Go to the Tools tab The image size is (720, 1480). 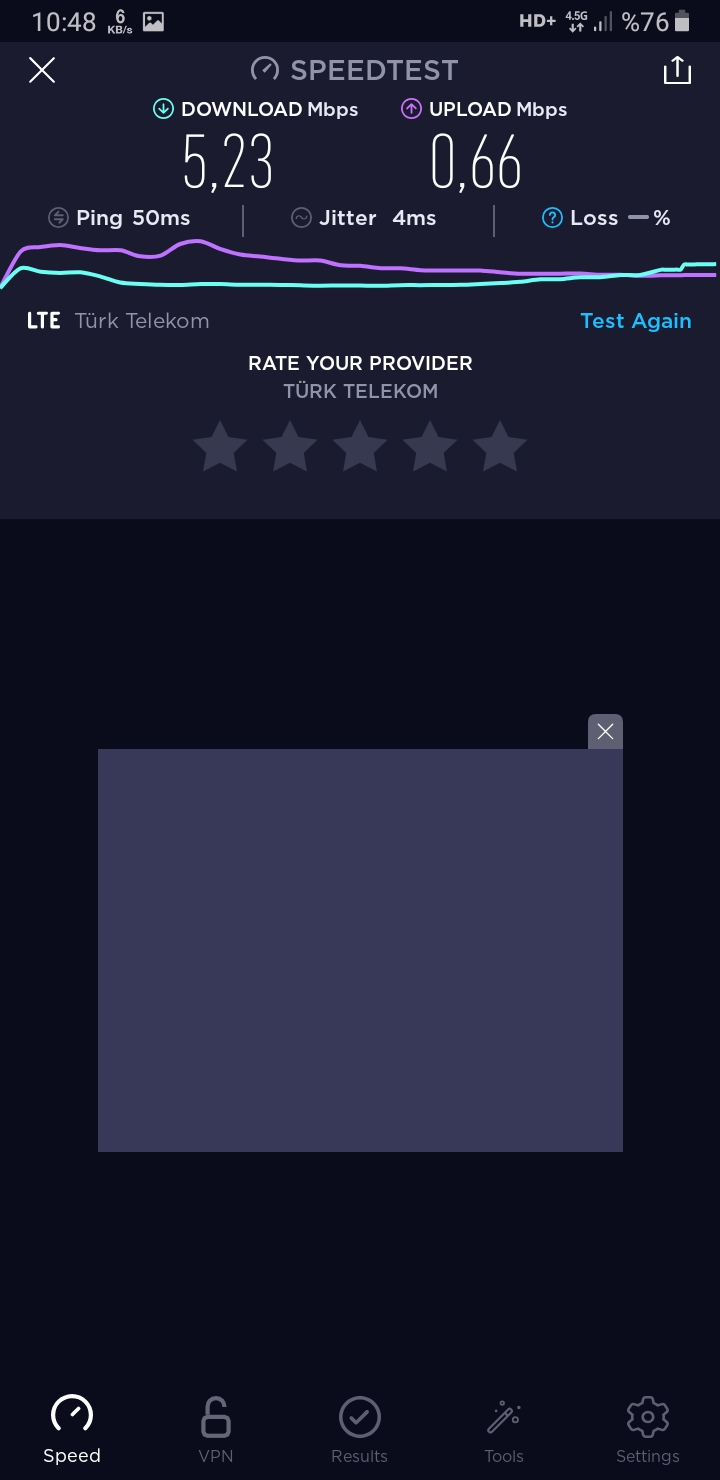pos(504,1430)
